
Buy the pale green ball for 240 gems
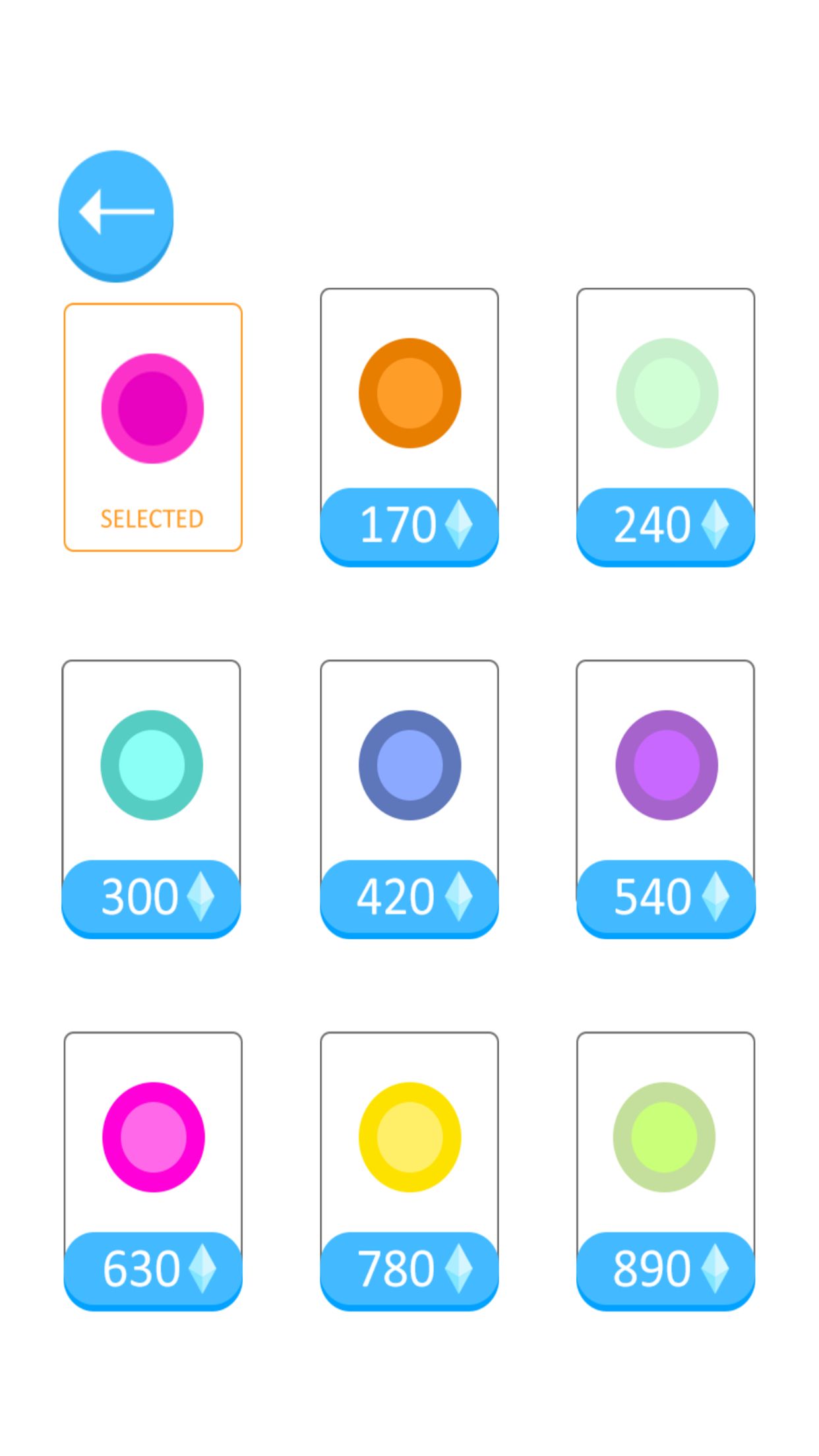click(x=665, y=526)
